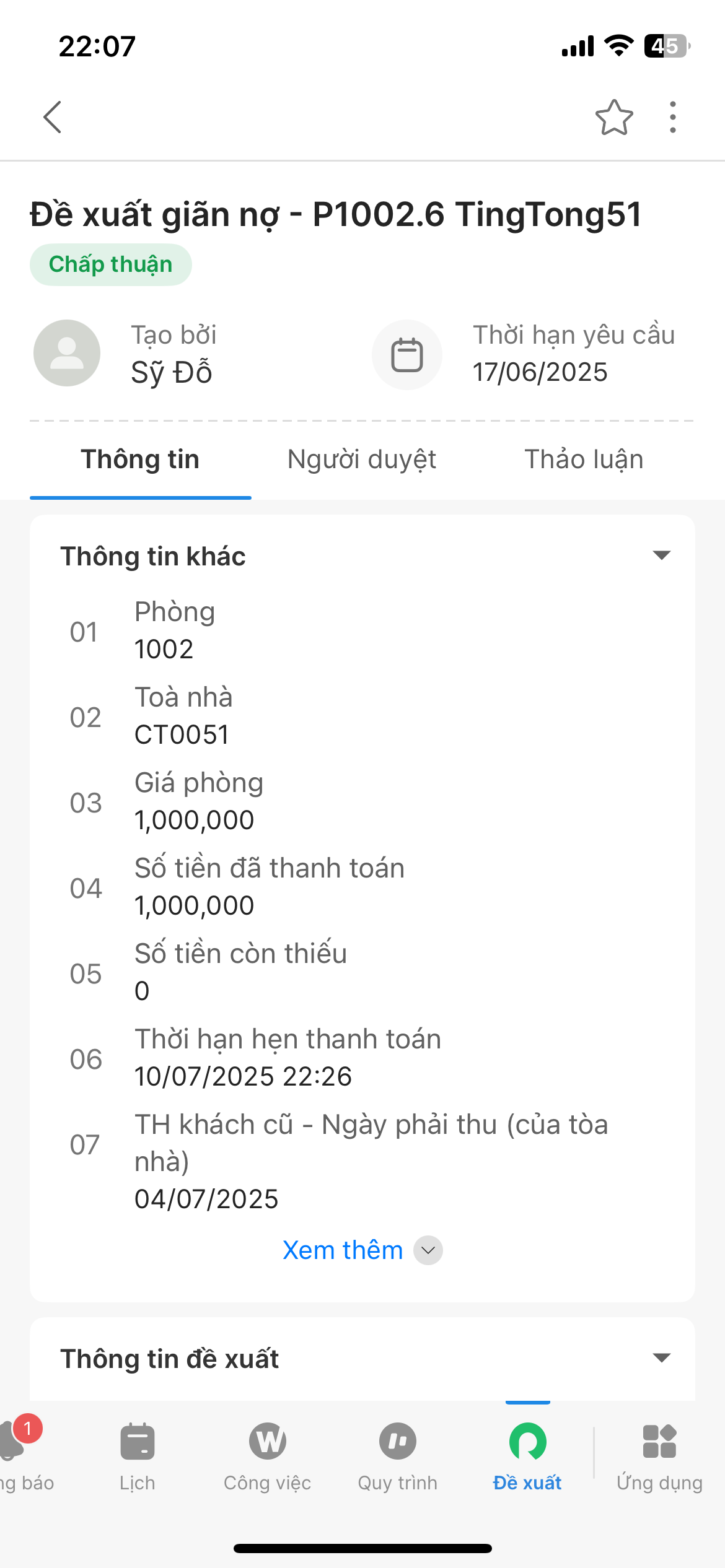The image size is (725, 1568).
Task: Collapse the Thông tin đề xuất section
Action: click(661, 1358)
